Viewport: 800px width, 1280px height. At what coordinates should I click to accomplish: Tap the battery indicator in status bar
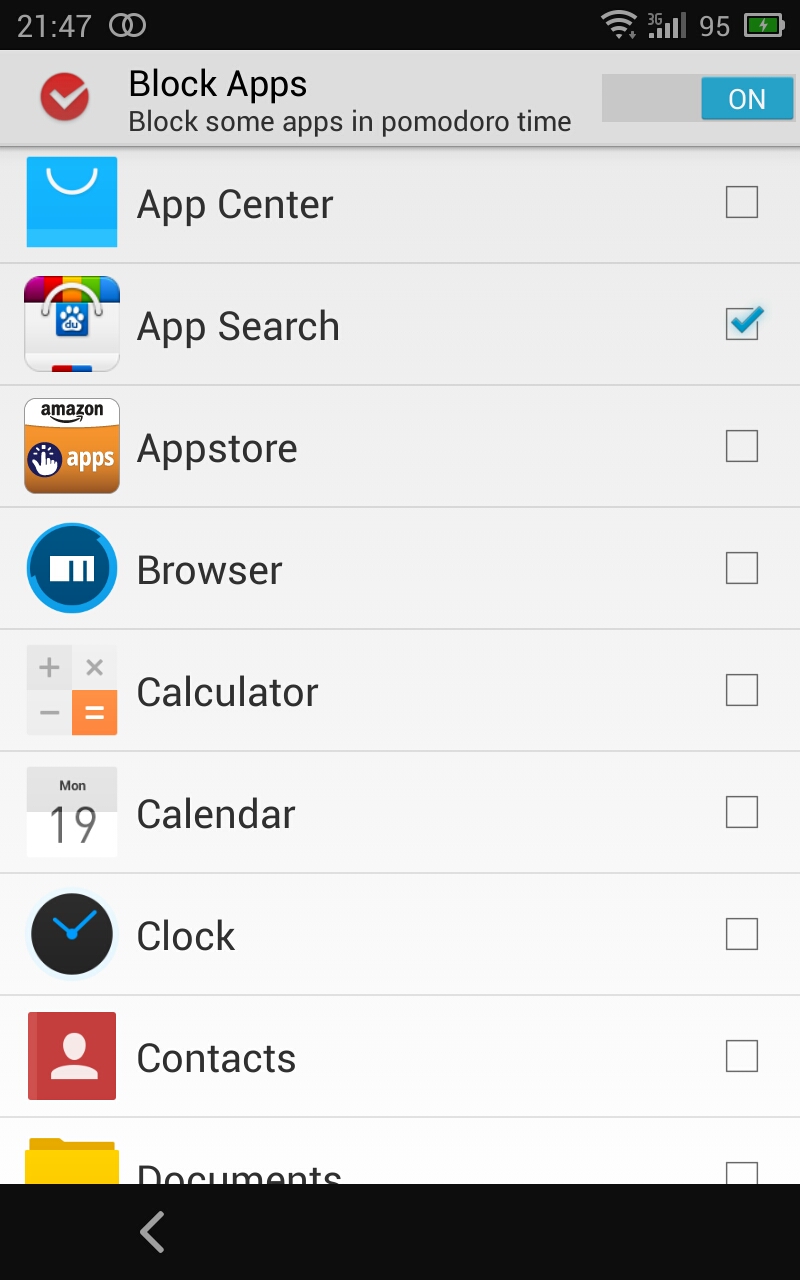(764, 25)
